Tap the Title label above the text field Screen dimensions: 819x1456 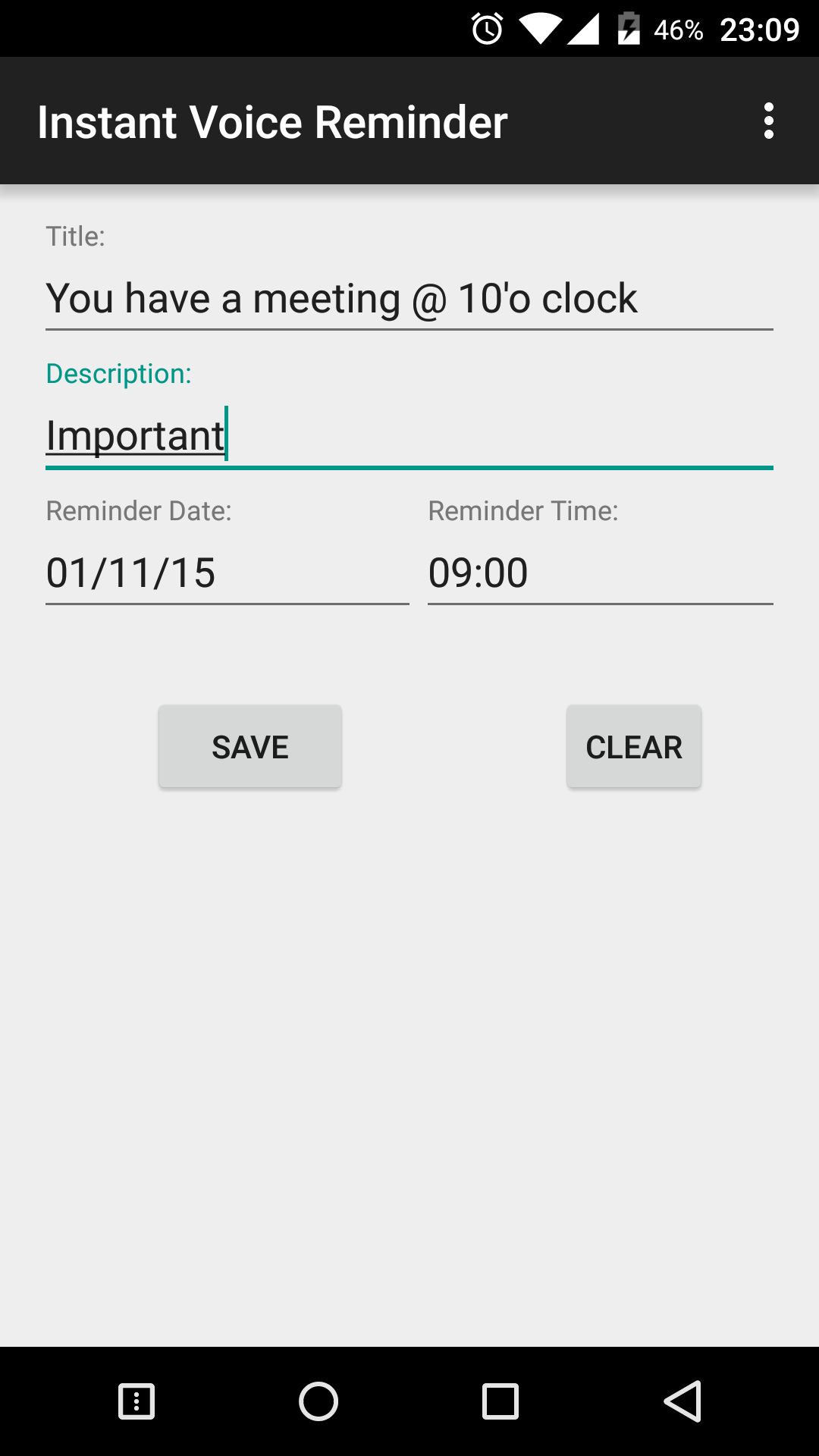(x=75, y=236)
